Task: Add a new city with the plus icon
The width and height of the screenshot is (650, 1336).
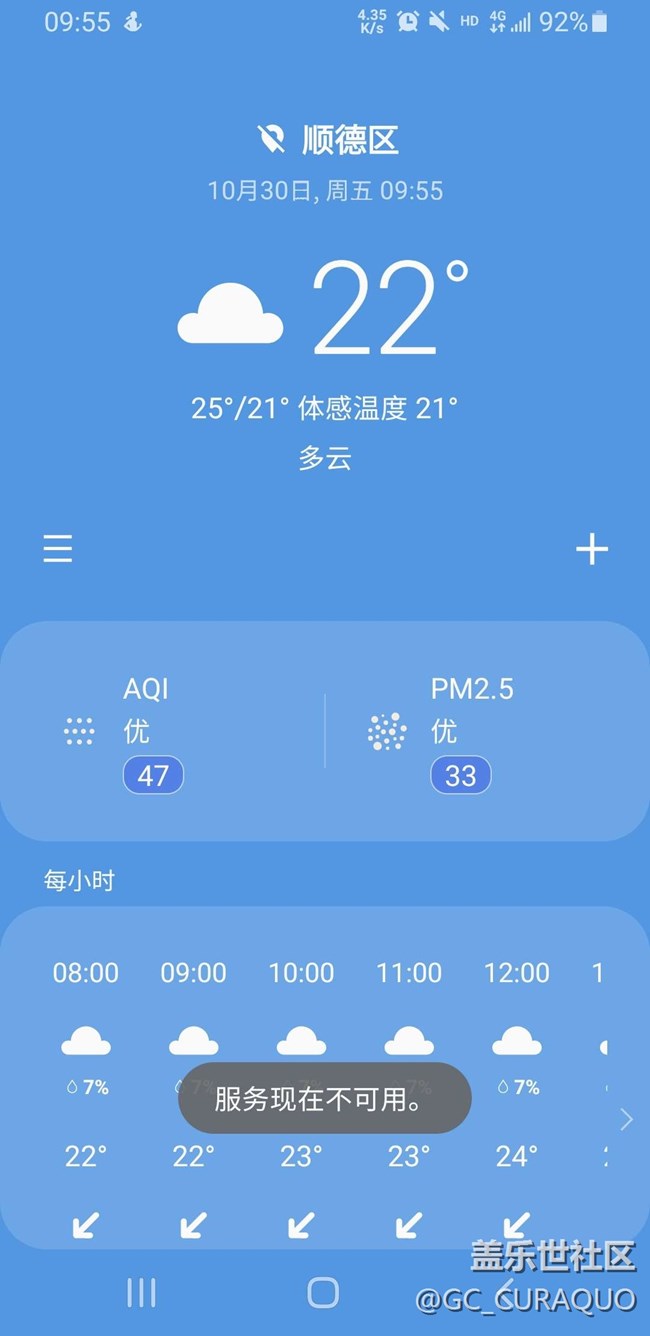Action: 592,549
